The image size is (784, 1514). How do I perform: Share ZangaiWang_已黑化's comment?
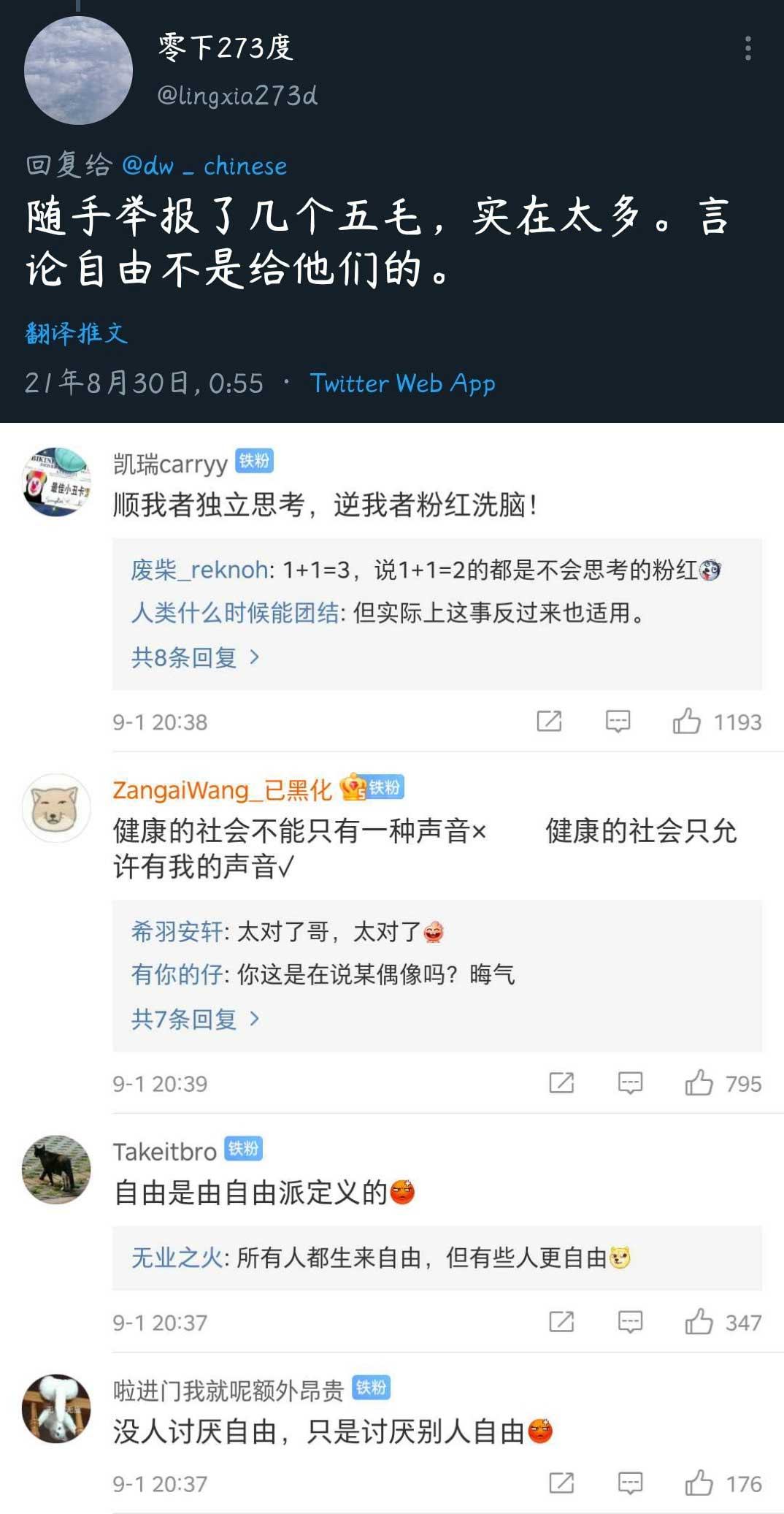[x=561, y=1083]
